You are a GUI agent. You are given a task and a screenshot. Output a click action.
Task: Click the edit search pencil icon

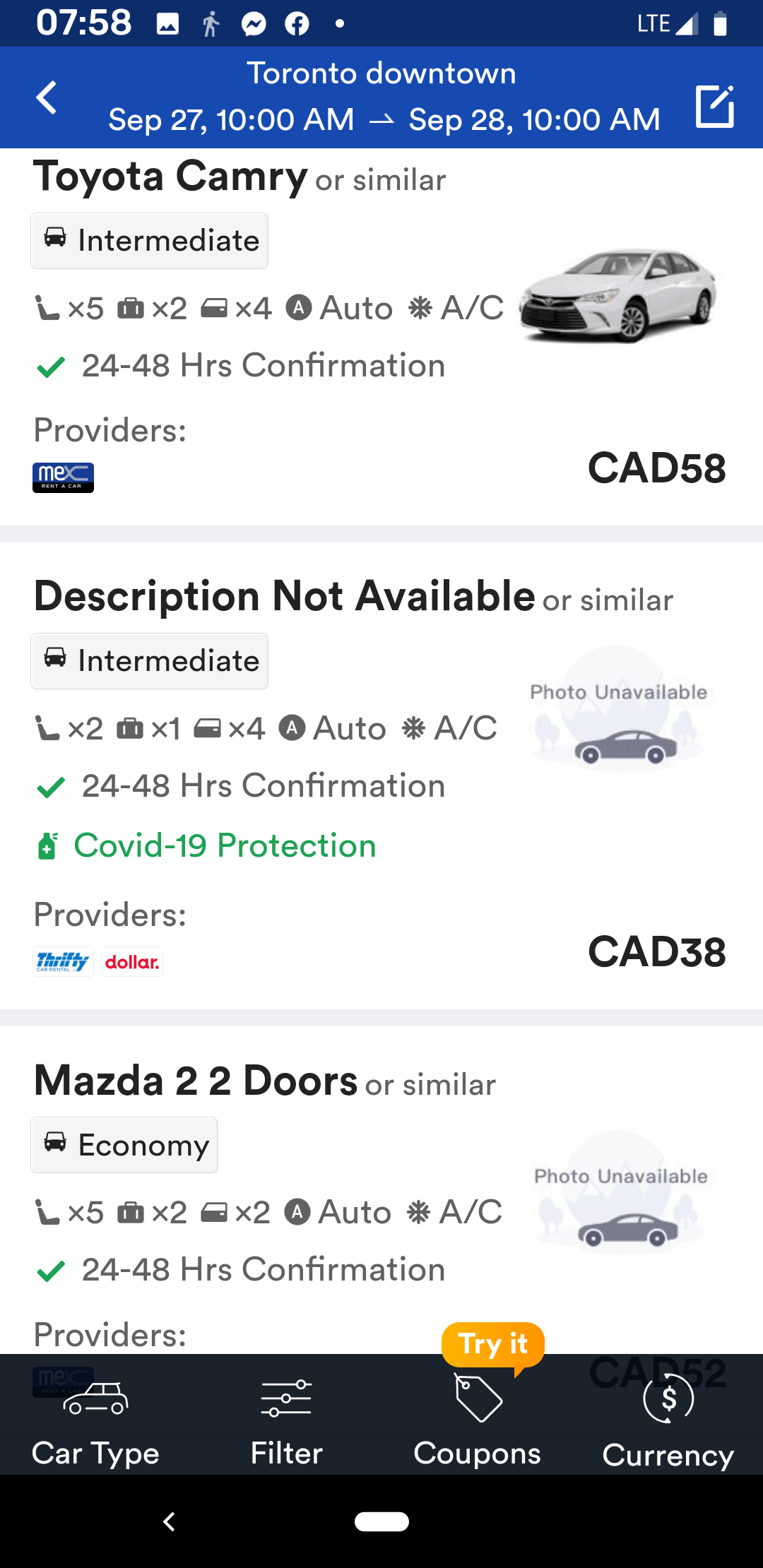click(x=716, y=107)
